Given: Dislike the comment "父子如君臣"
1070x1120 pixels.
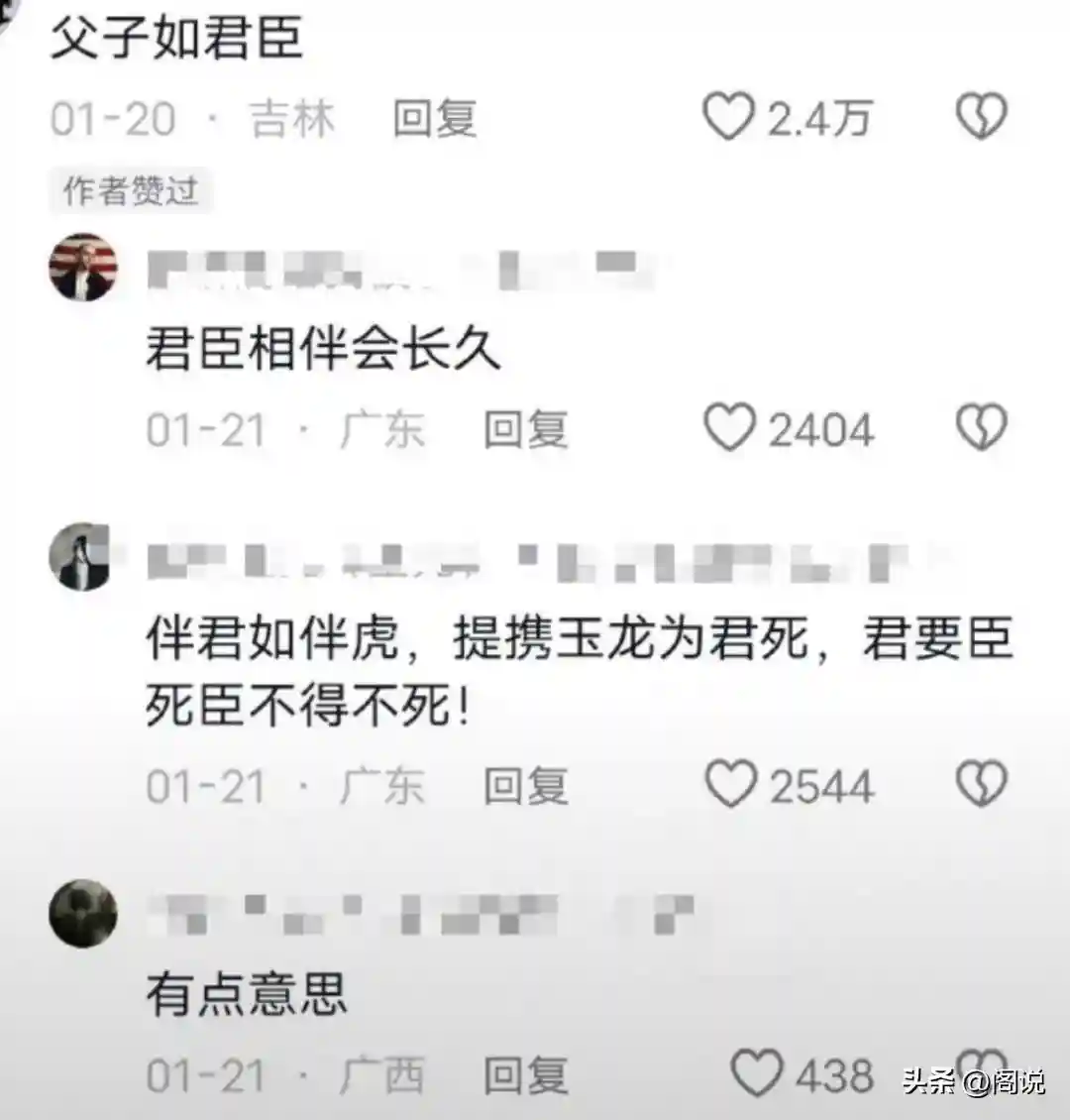Looking at the screenshot, I should pos(981,117).
